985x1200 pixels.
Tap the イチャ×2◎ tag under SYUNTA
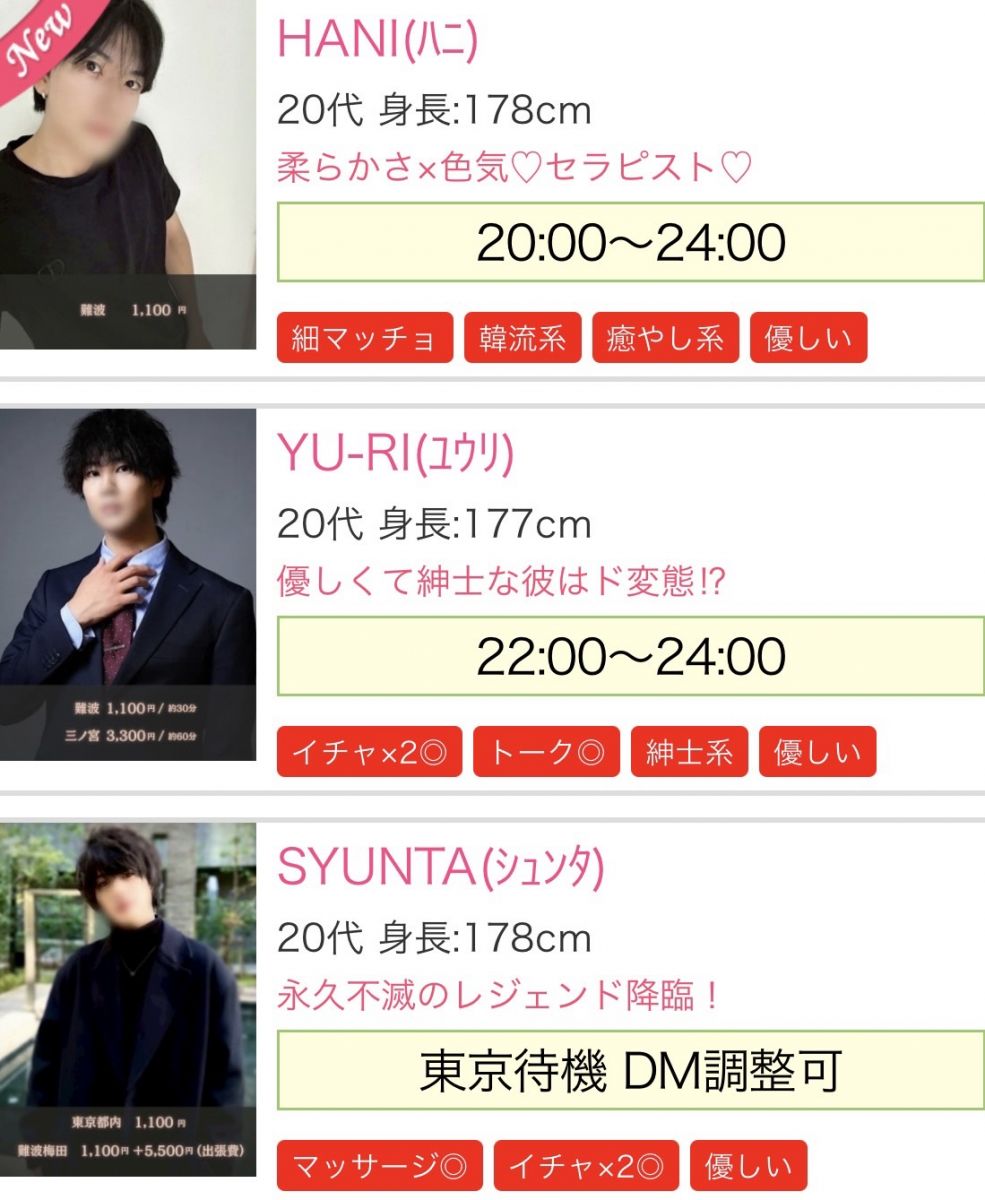point(586,1166)
